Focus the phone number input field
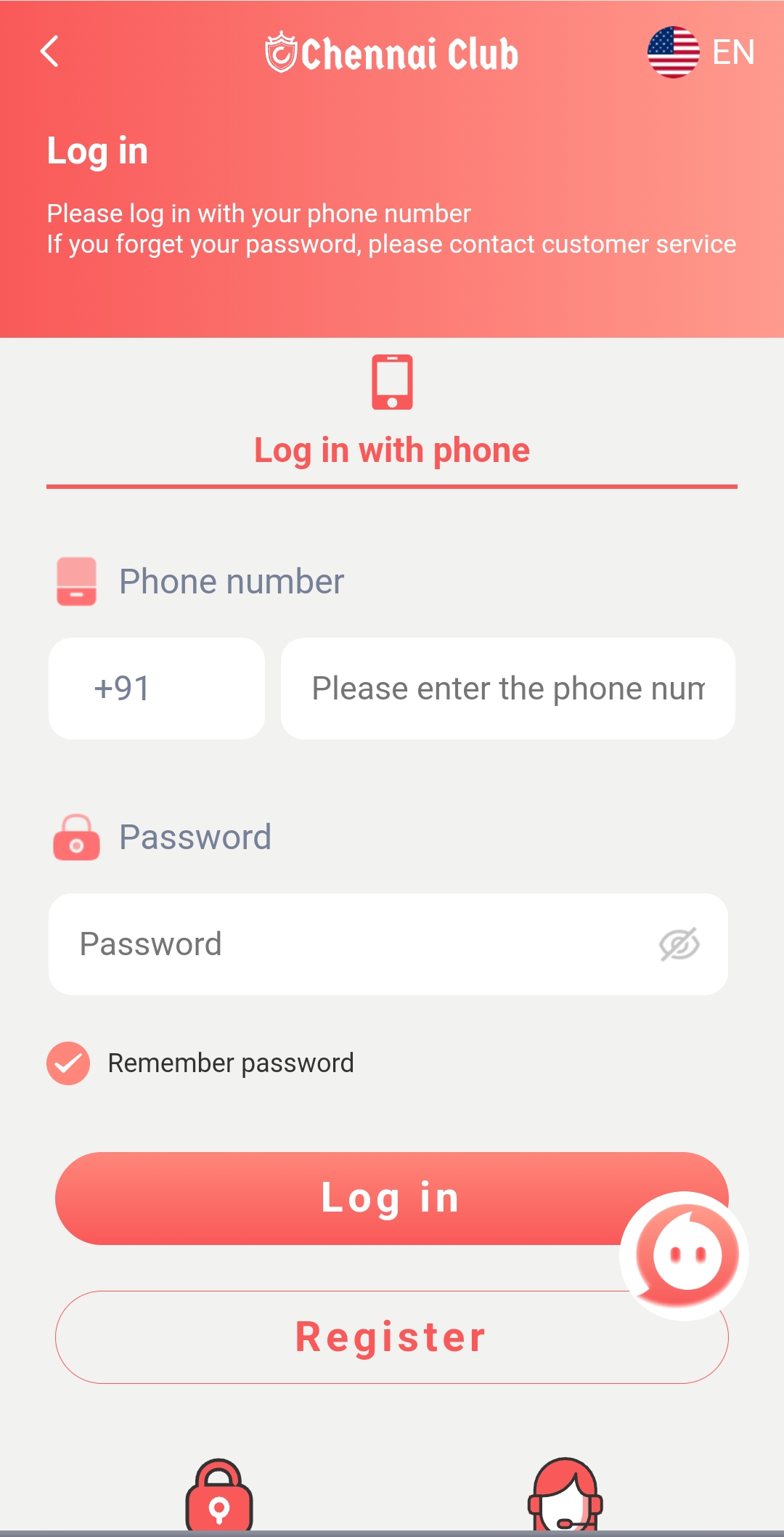This screenshot has height=1537, width=784. click(507, 688)
